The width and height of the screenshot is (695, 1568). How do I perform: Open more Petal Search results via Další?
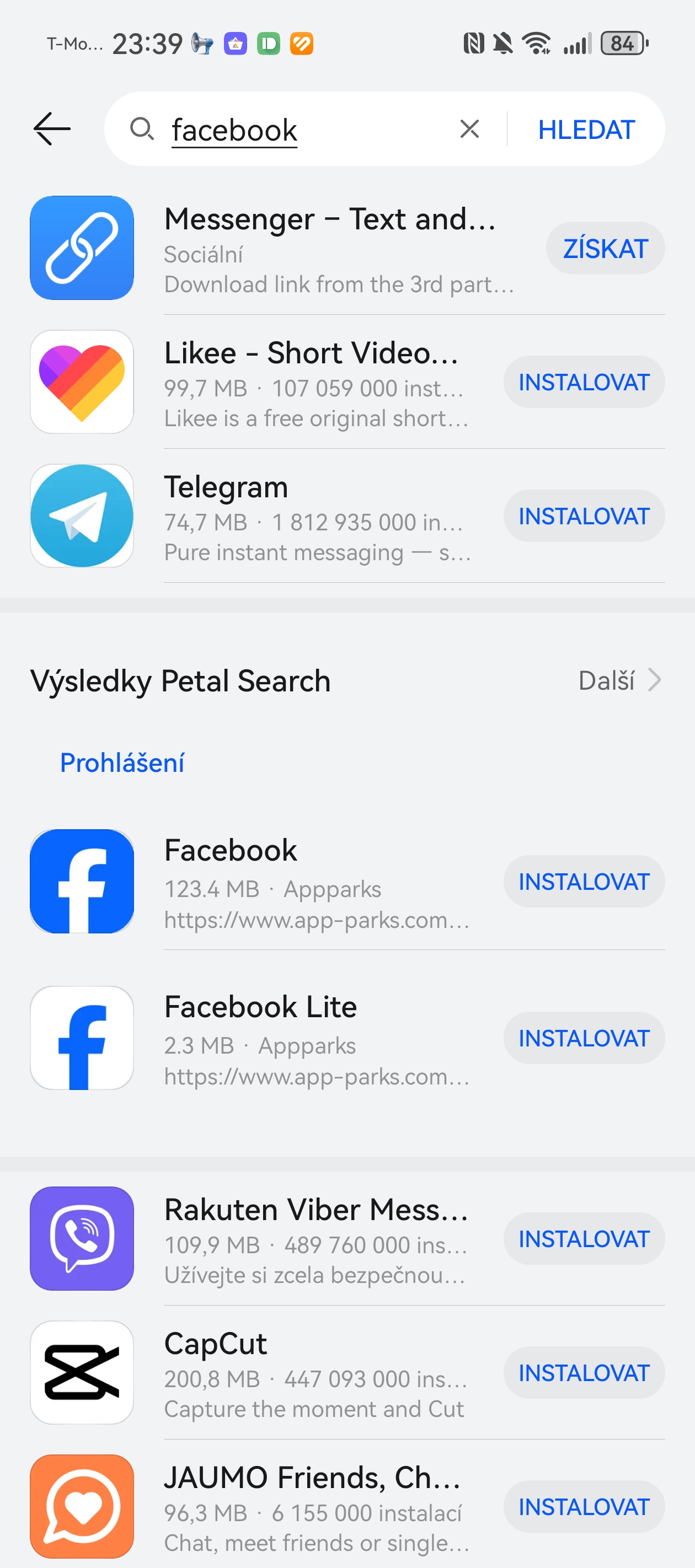(x=619, y=680)
